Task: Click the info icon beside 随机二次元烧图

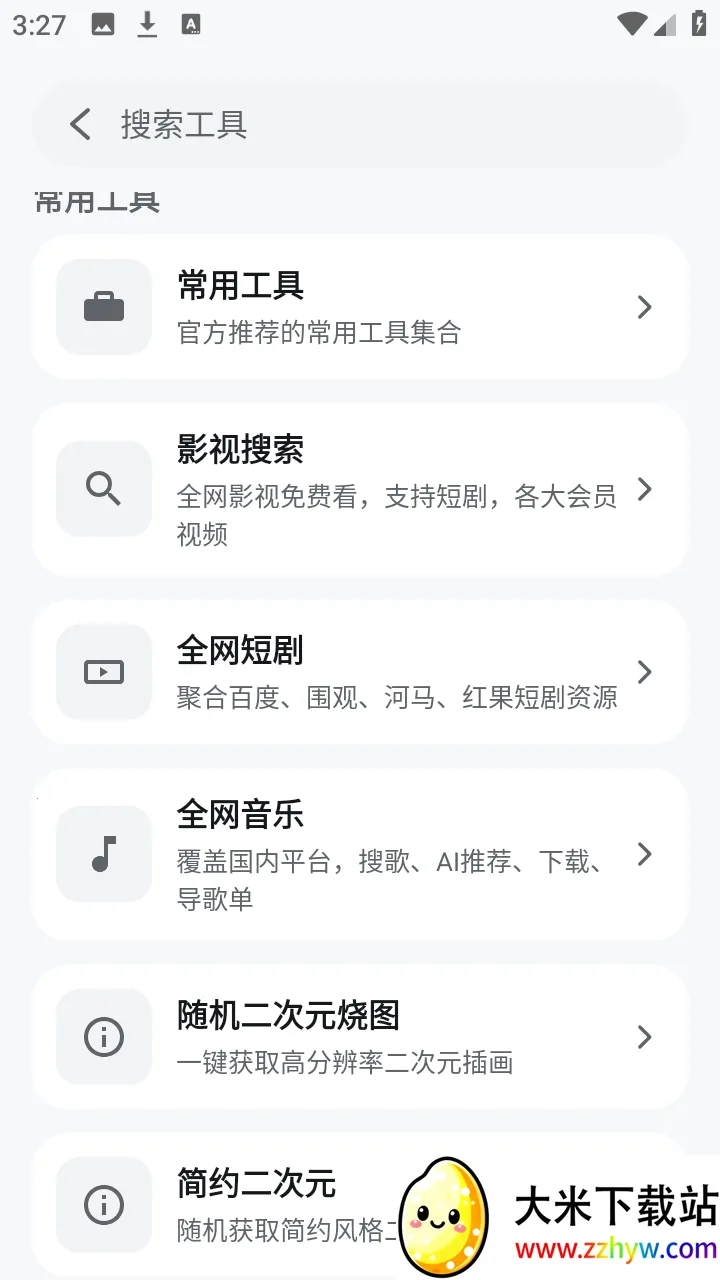Action: (x=103, y=1037)
